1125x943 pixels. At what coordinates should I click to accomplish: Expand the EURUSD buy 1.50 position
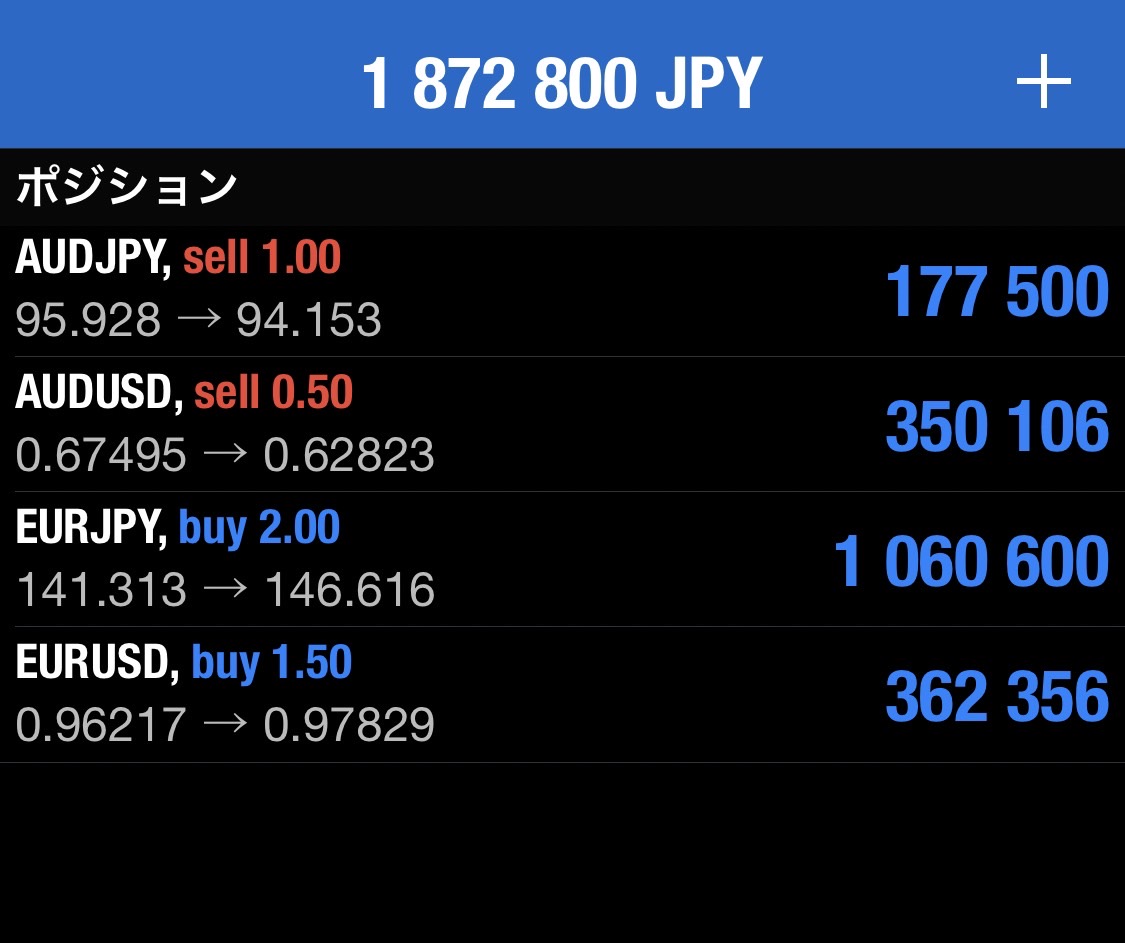point(562,695)
